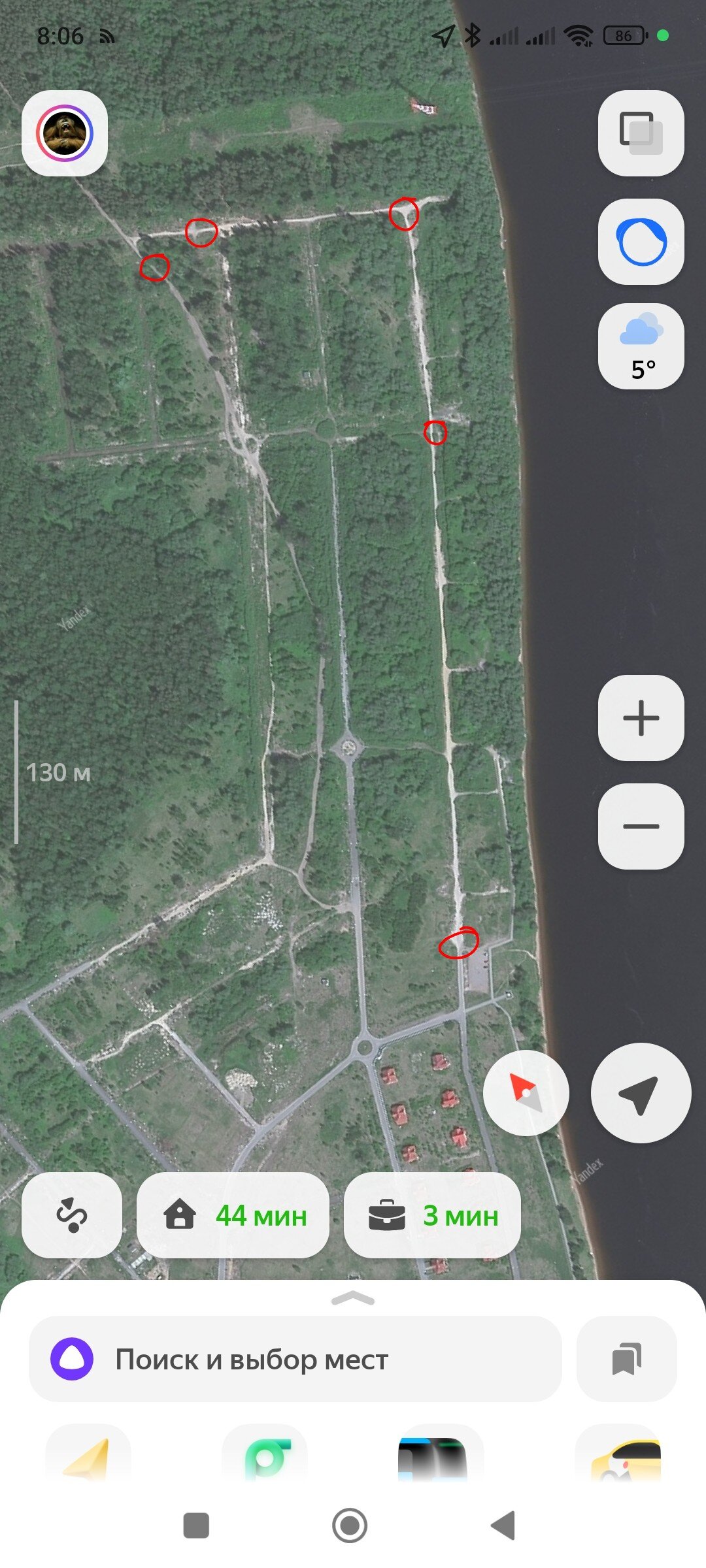Start route to work, 3 min

(x=432, y=1215)
